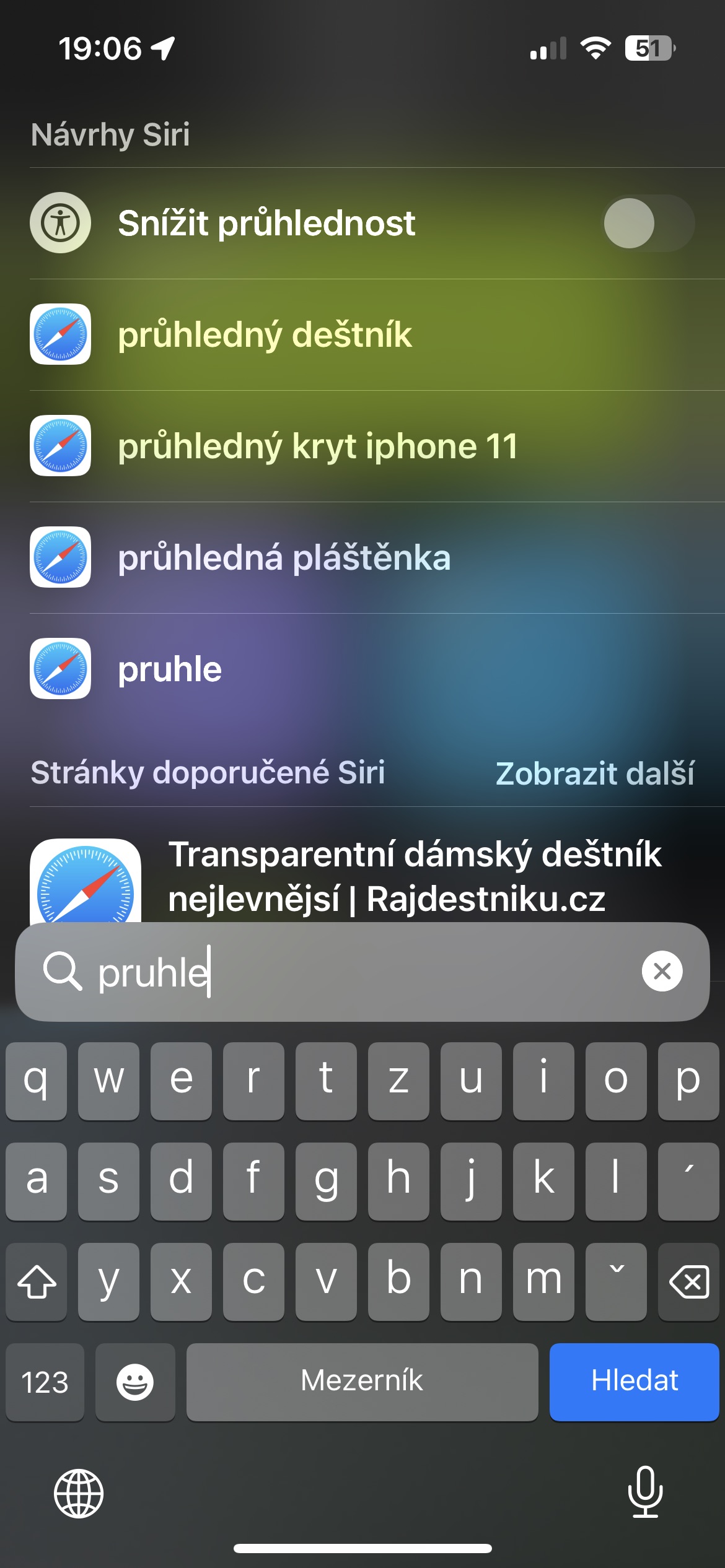The image size is (725, 1568).
Task: Open the emoji keyboard
Action: [135, 1381]
